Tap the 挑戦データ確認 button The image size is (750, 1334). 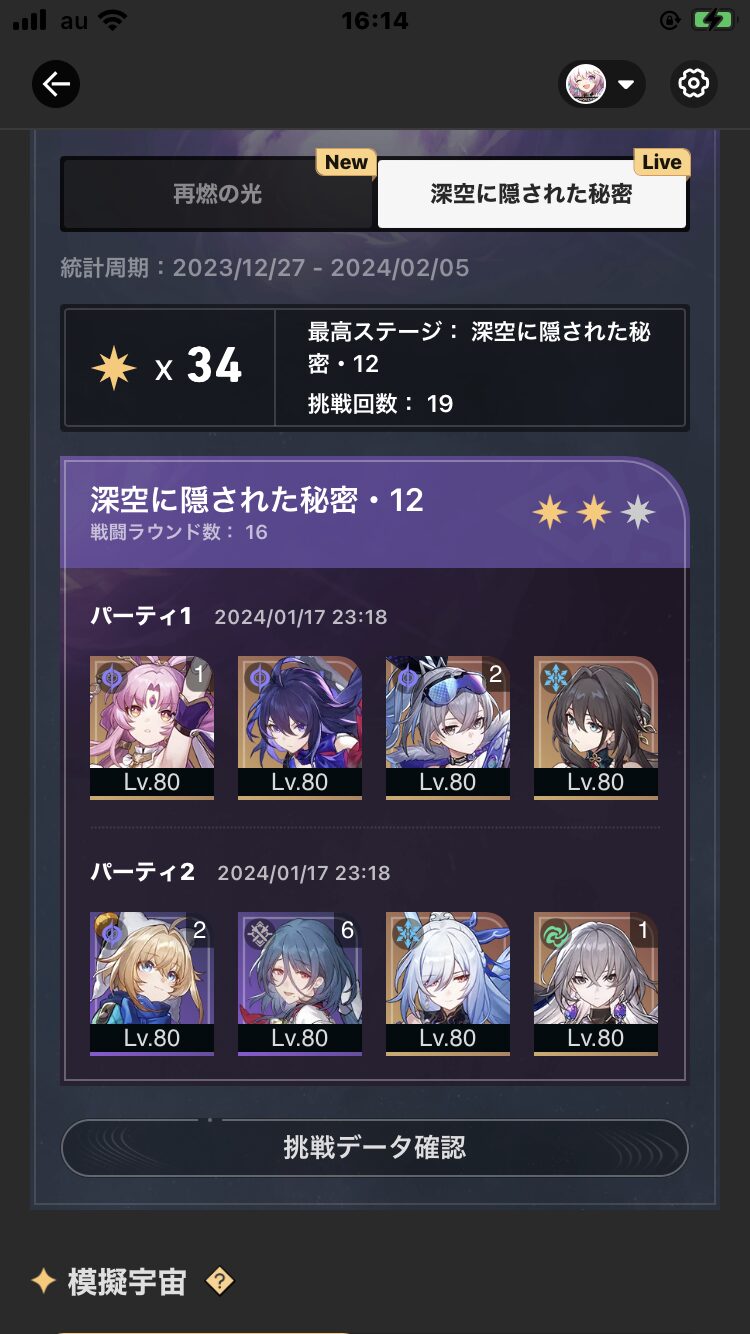pyautogui.click(x=375, y=1147)
